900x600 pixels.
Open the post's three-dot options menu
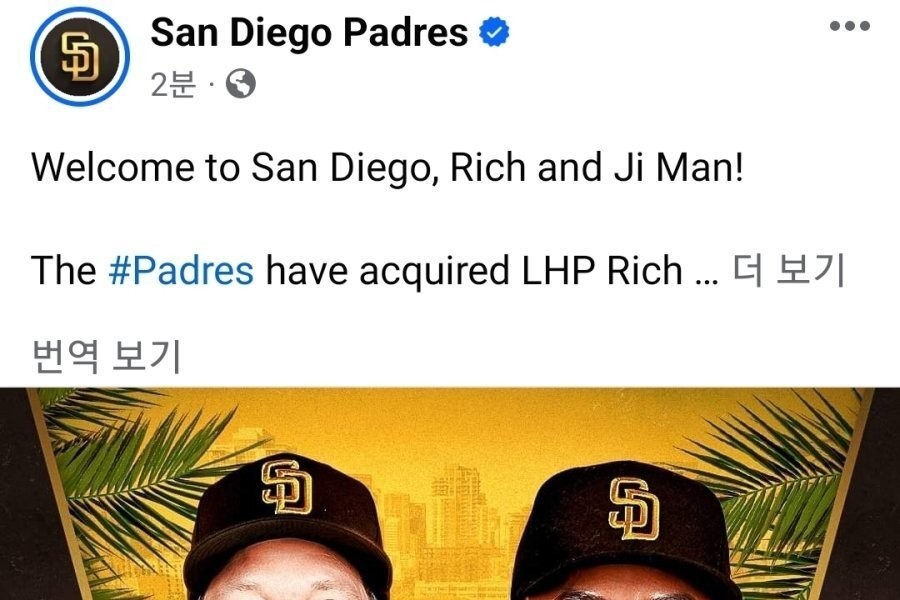pyautogui.click(x=849, y=27)
